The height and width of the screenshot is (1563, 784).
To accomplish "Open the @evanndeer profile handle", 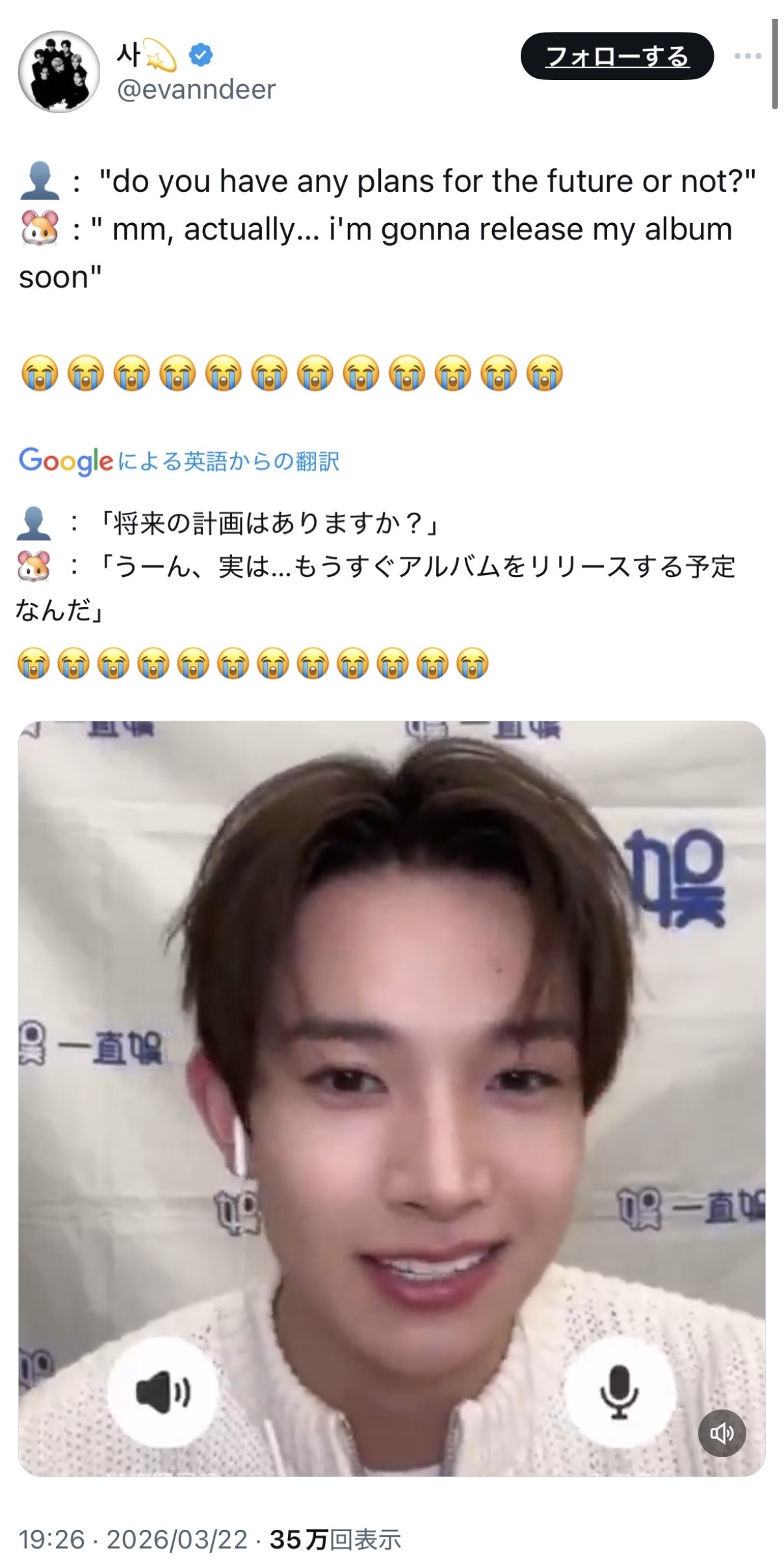I will 196,89.
